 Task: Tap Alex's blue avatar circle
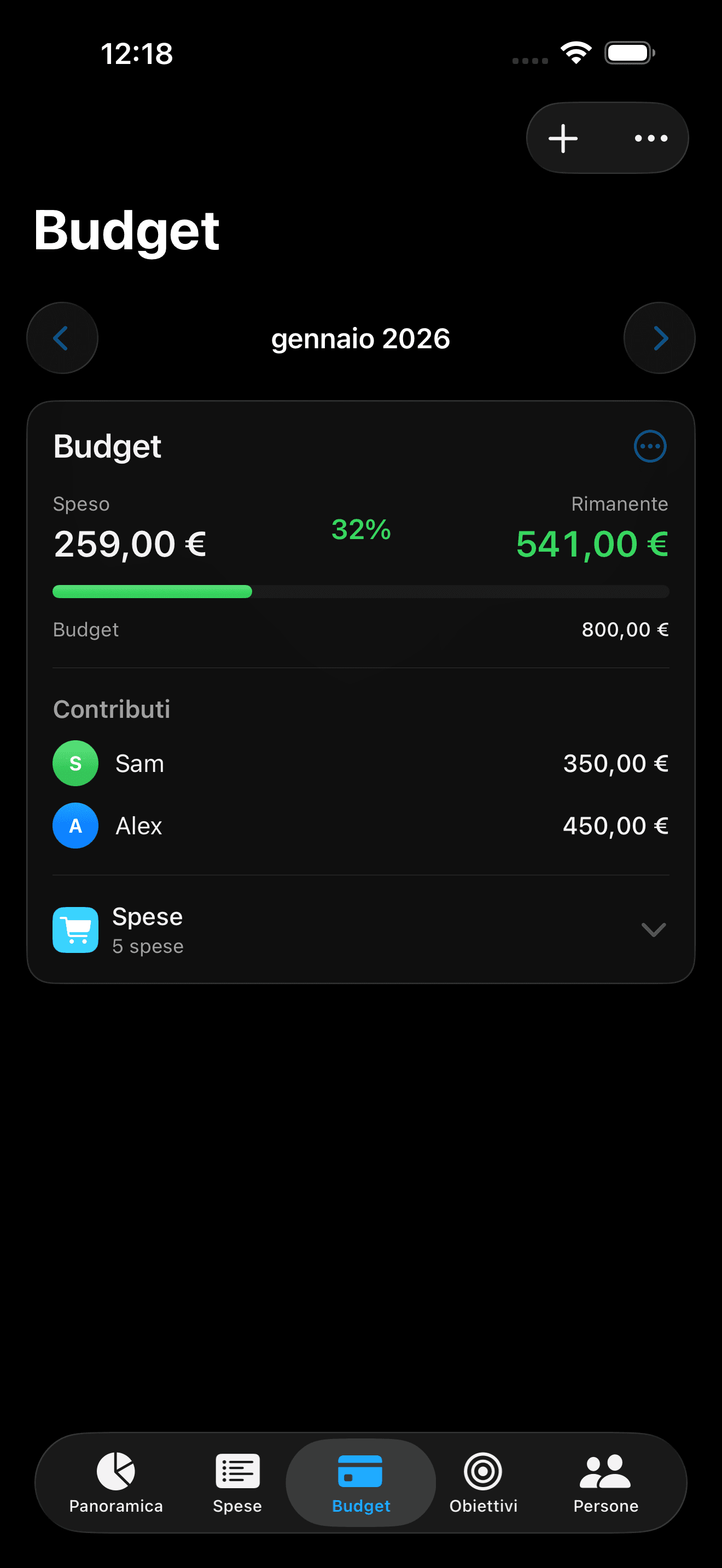(x=75, y=826)
